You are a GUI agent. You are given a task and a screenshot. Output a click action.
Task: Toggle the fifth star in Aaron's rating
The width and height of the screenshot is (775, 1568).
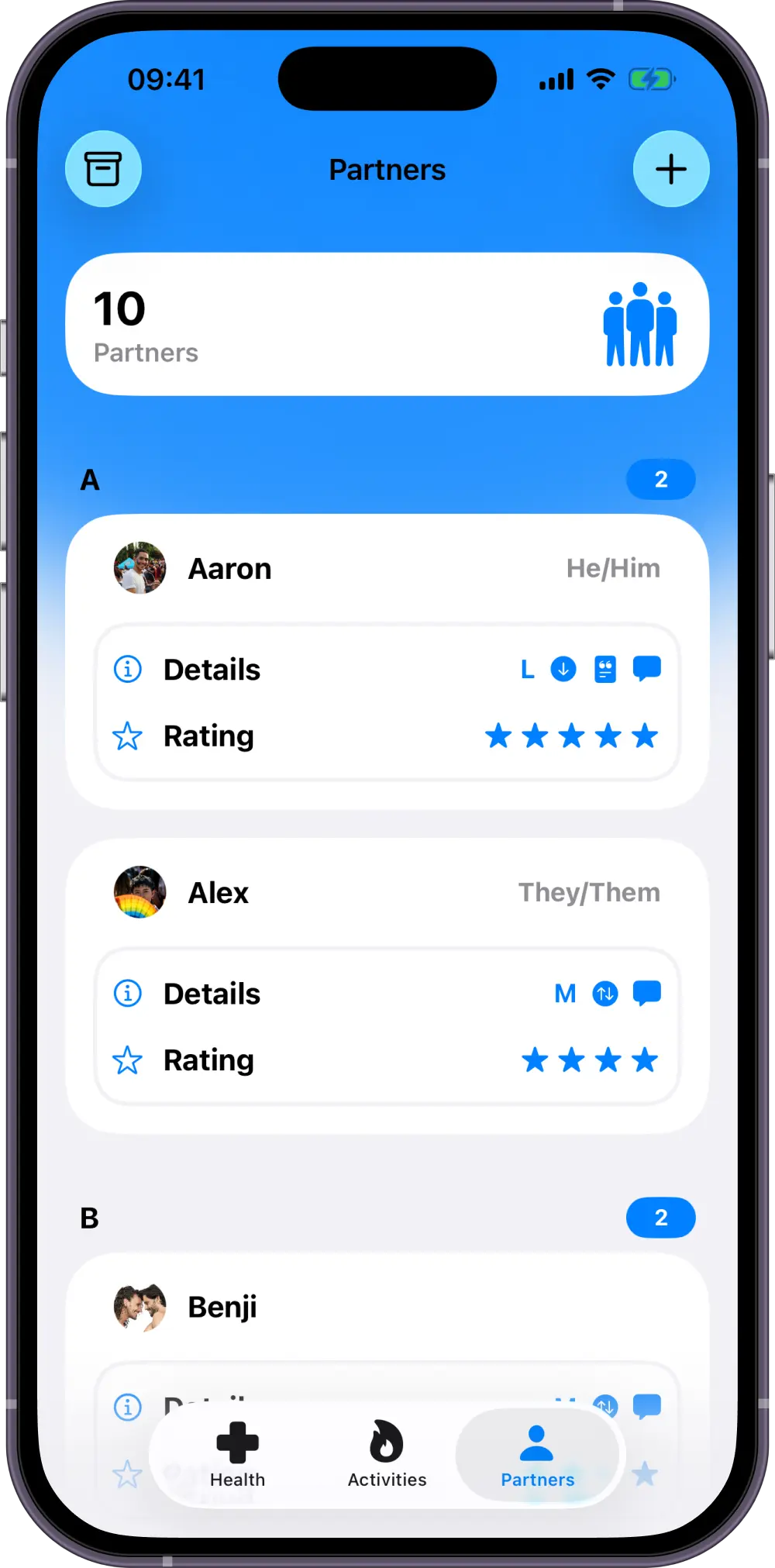646,736
